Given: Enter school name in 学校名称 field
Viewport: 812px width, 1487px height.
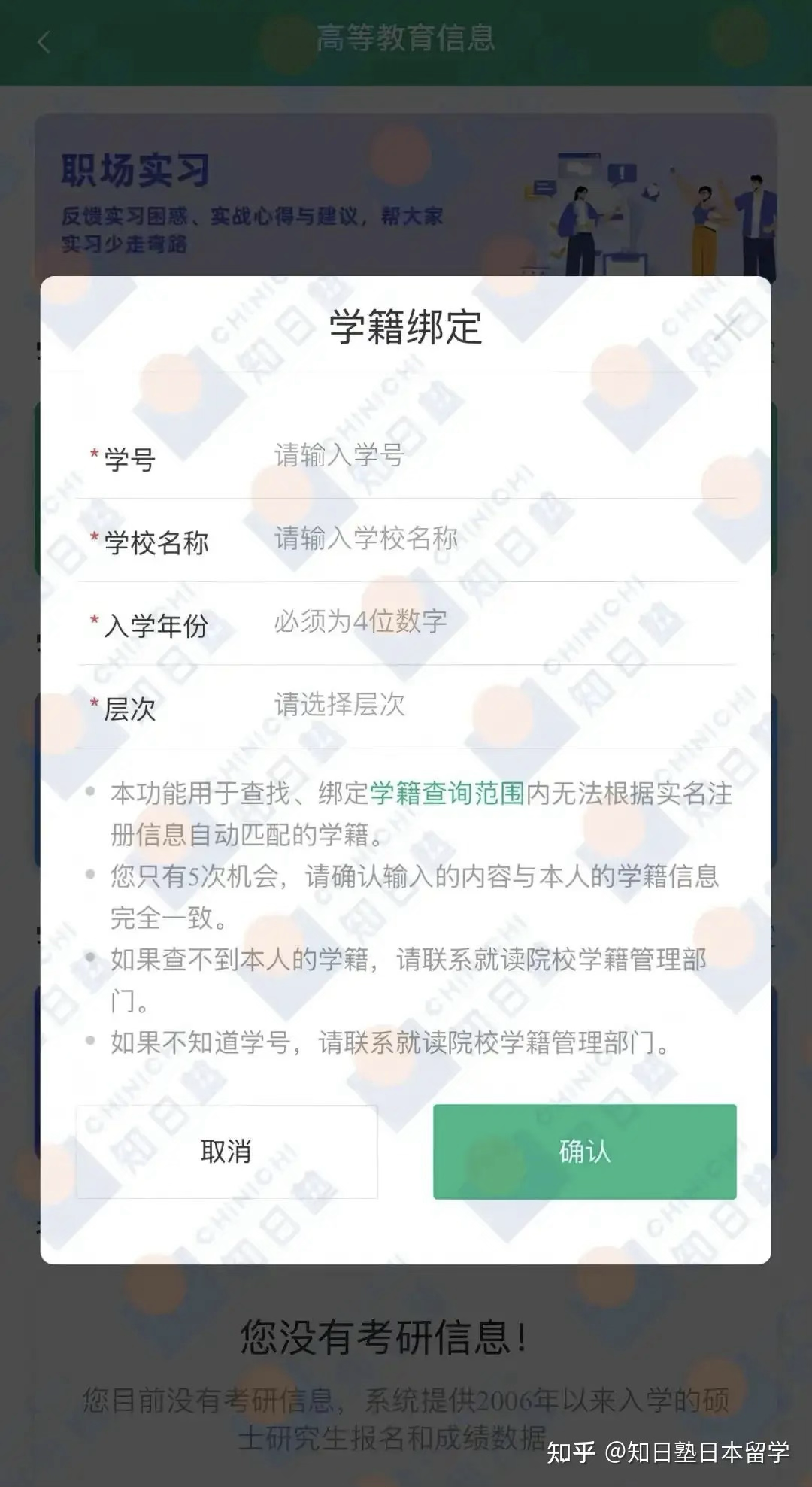Looking at the screenshot, I should pos(496,539).
